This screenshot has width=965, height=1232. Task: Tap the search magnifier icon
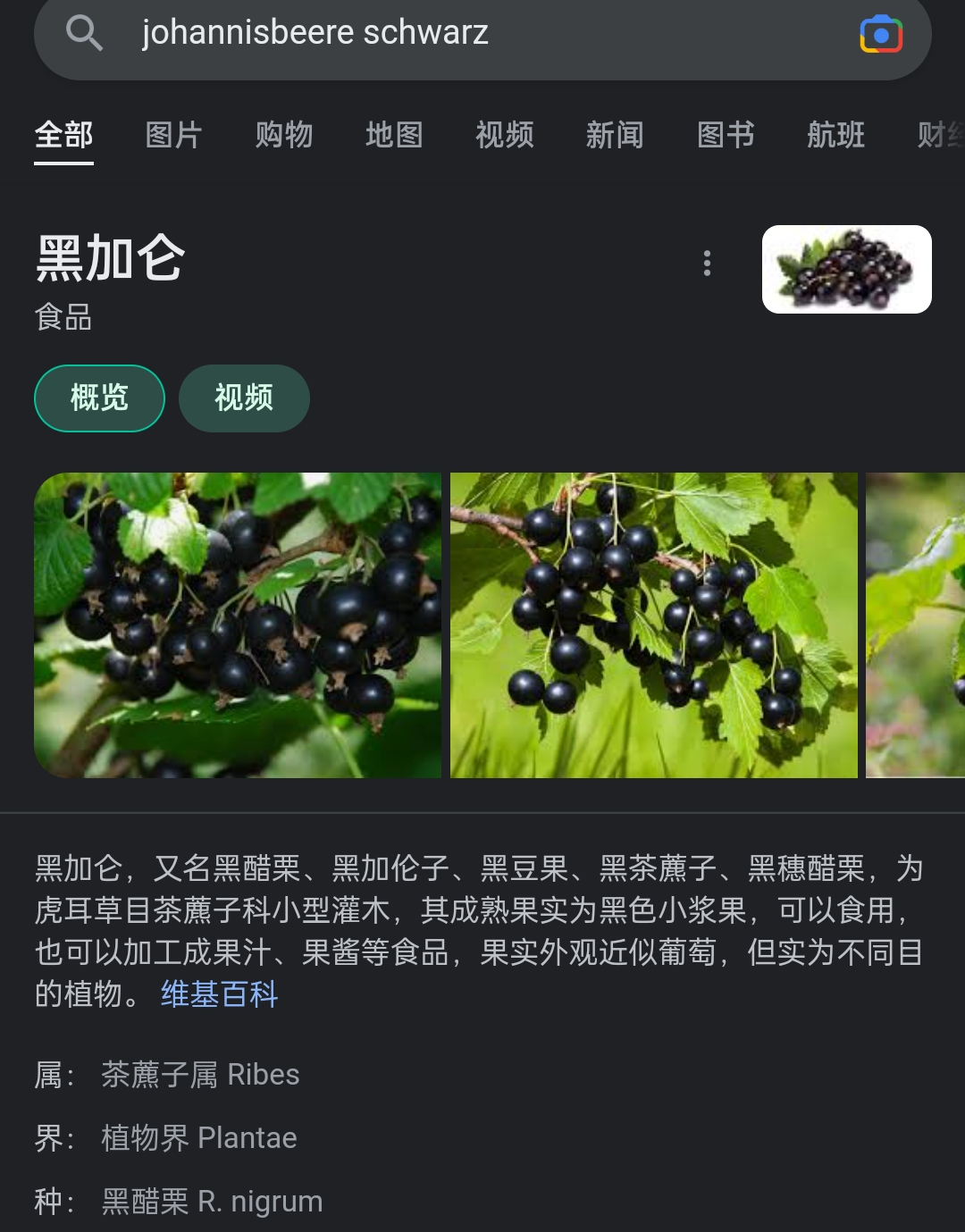pyautogui.click(x=84, y=33)
